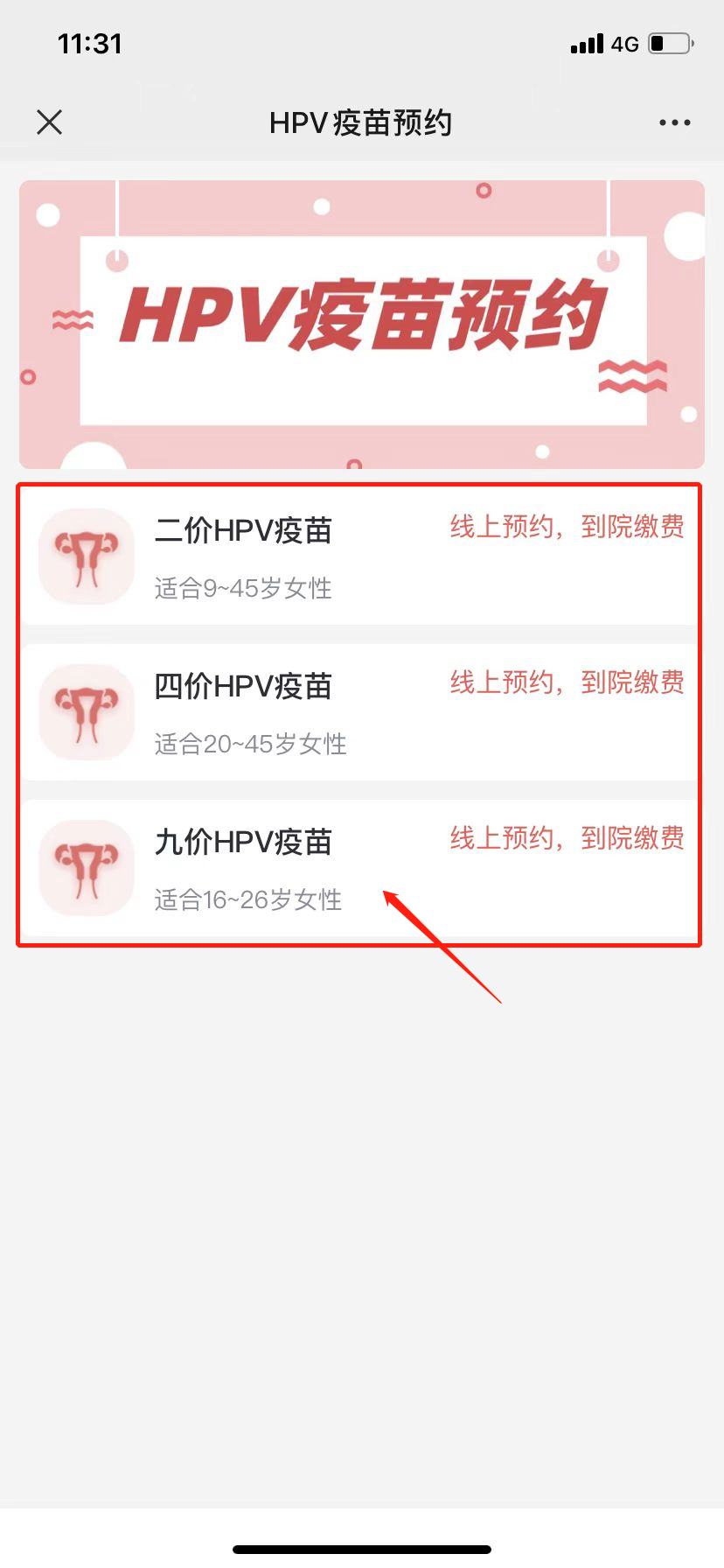Open 四价HPV疫苗 booking entry
This screenshot has width=724, height=1568.
[359, 712]
